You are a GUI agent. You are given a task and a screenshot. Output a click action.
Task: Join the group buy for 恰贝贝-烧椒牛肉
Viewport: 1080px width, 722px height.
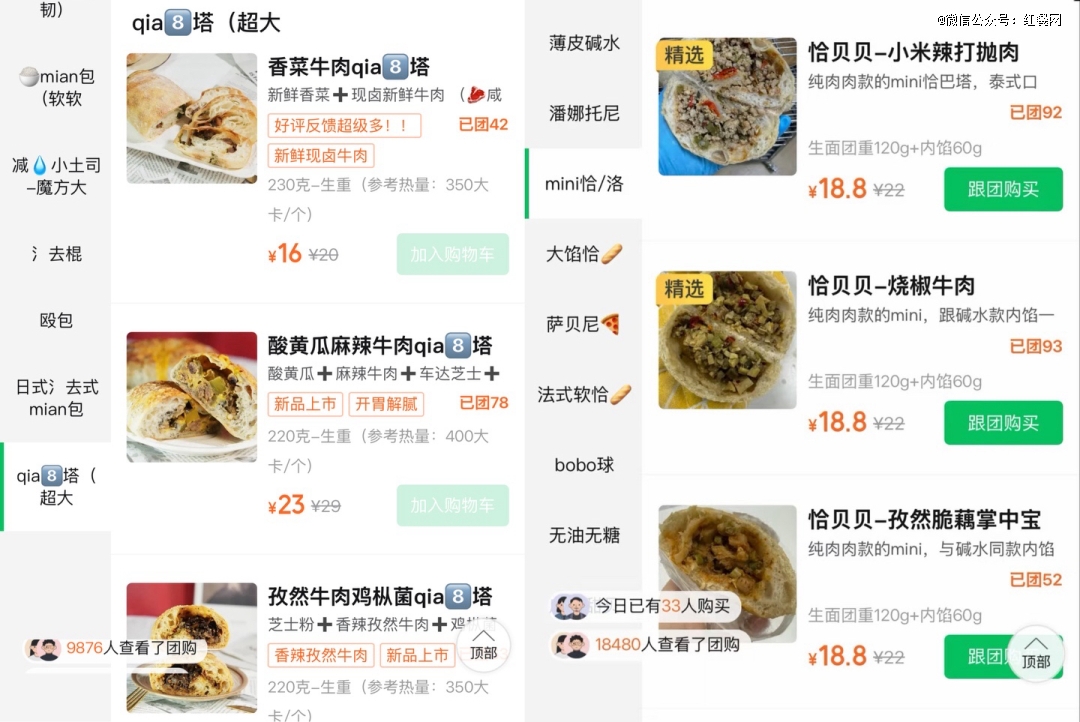coord(1002,423)
